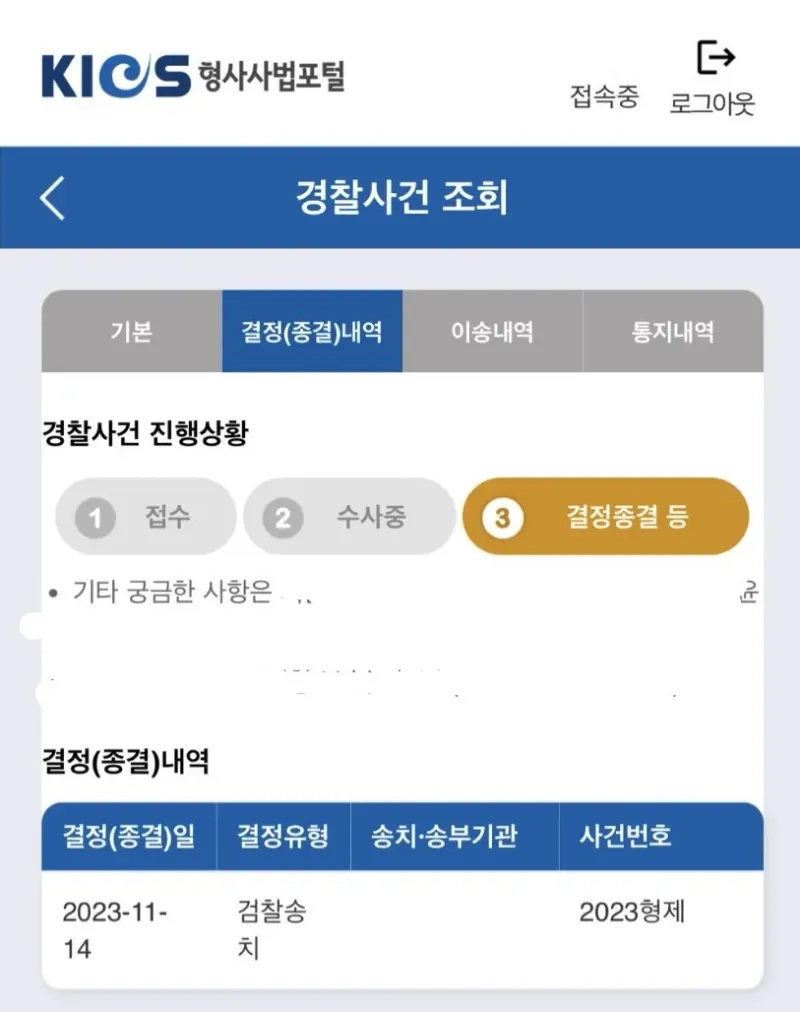Screen dimensions: 800x1012
Task: Open the 이송내역 tab
Action: 494,333
